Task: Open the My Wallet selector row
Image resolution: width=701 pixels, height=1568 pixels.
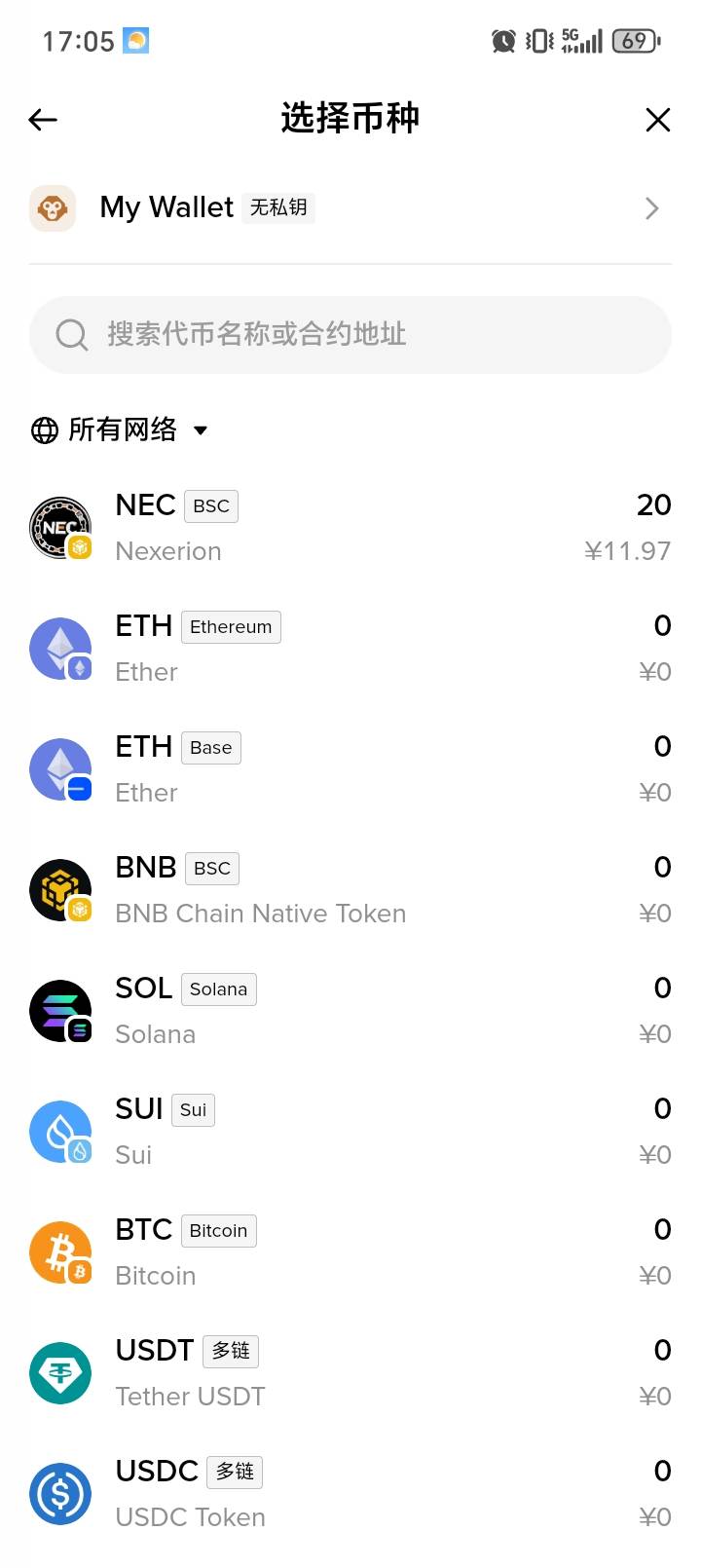Action: point(350,208)
